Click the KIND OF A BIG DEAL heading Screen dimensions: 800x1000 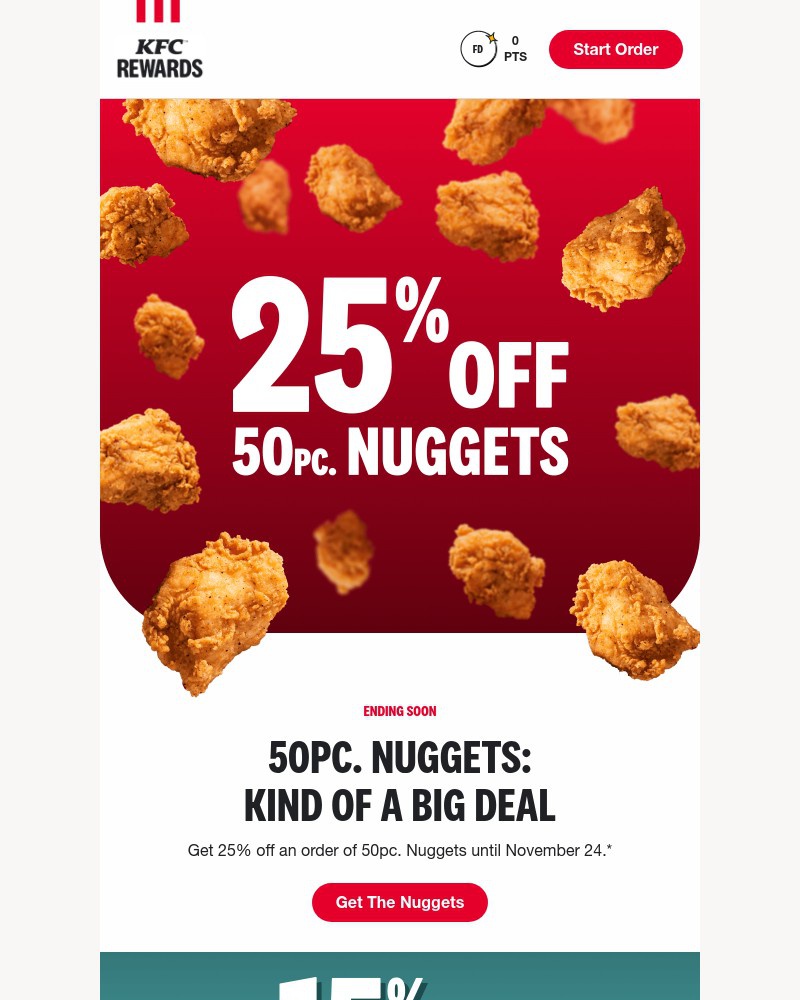tap(400, 805)
